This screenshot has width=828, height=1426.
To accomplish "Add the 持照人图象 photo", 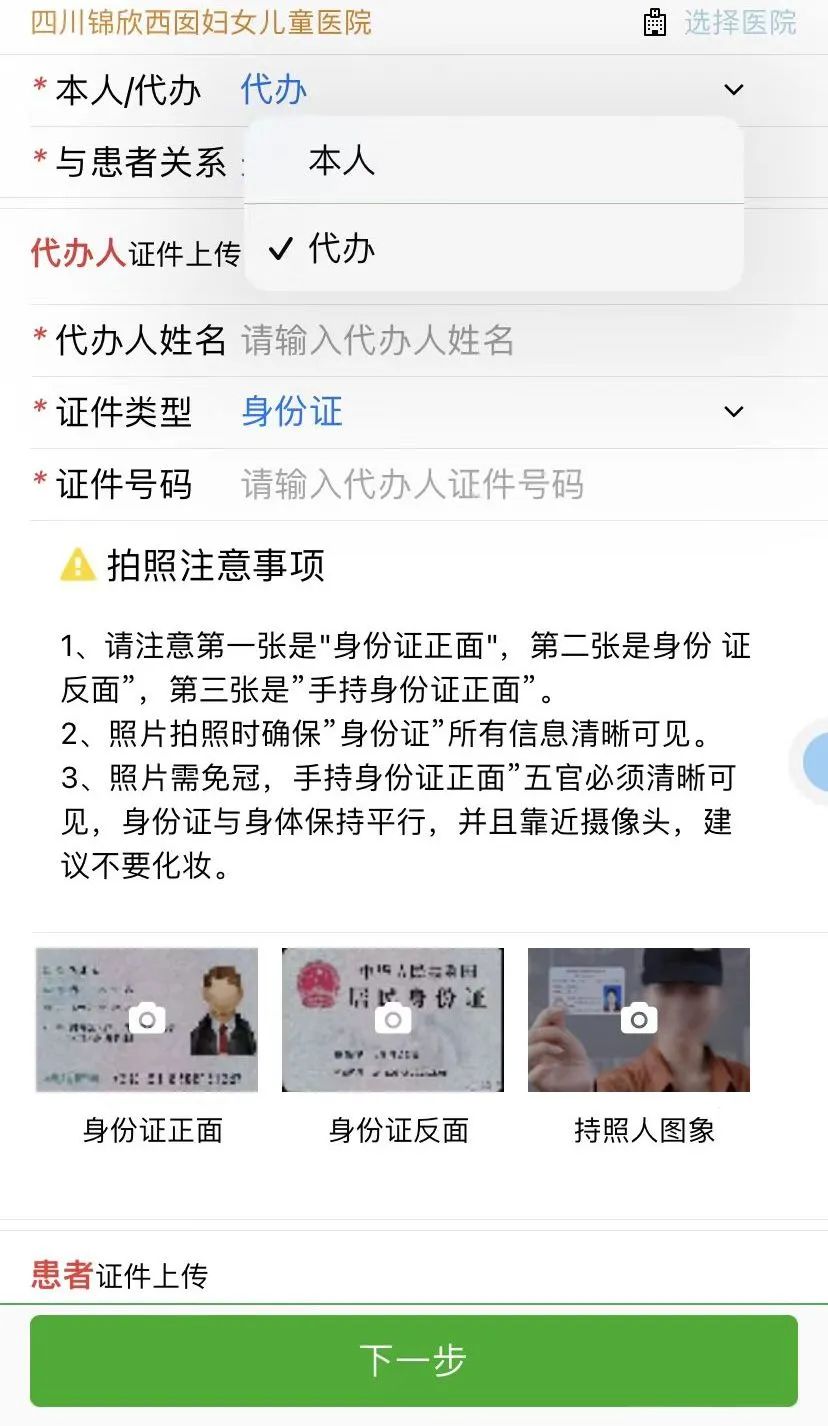I will click(639, 1020).
